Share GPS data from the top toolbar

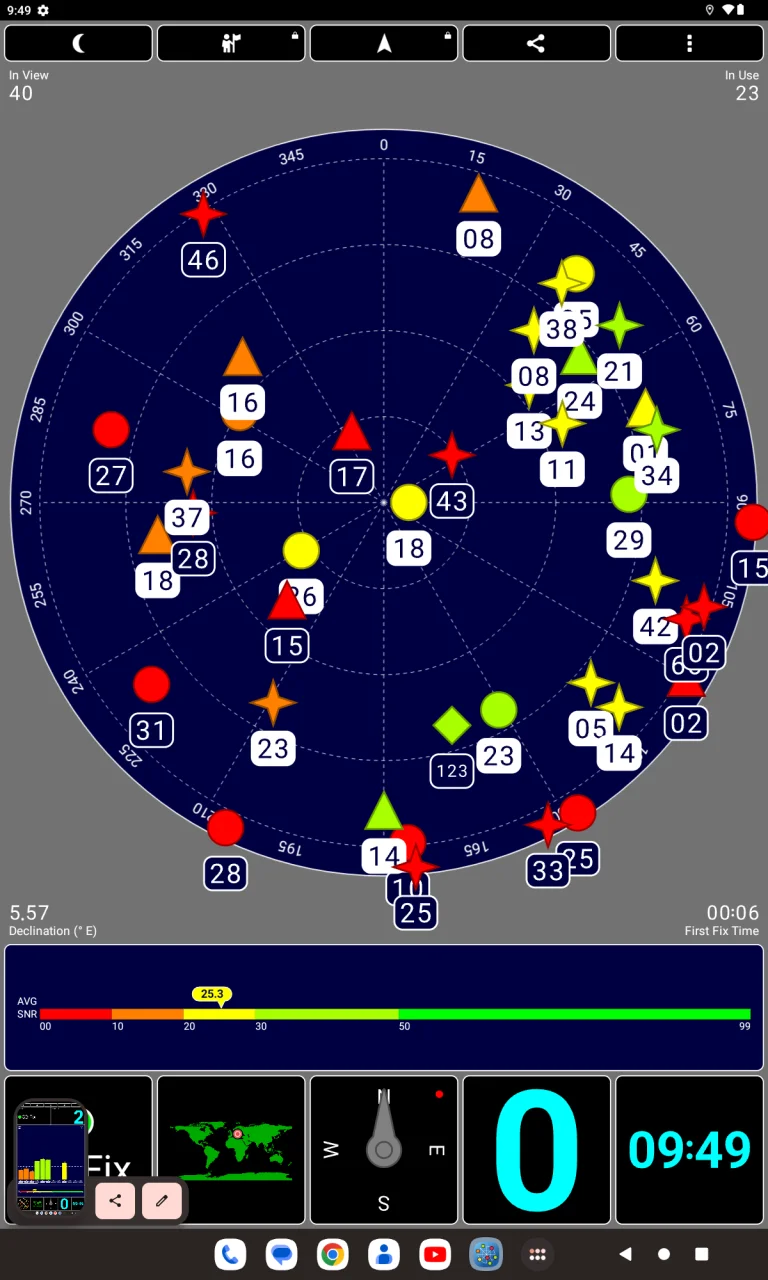(536, 43)
